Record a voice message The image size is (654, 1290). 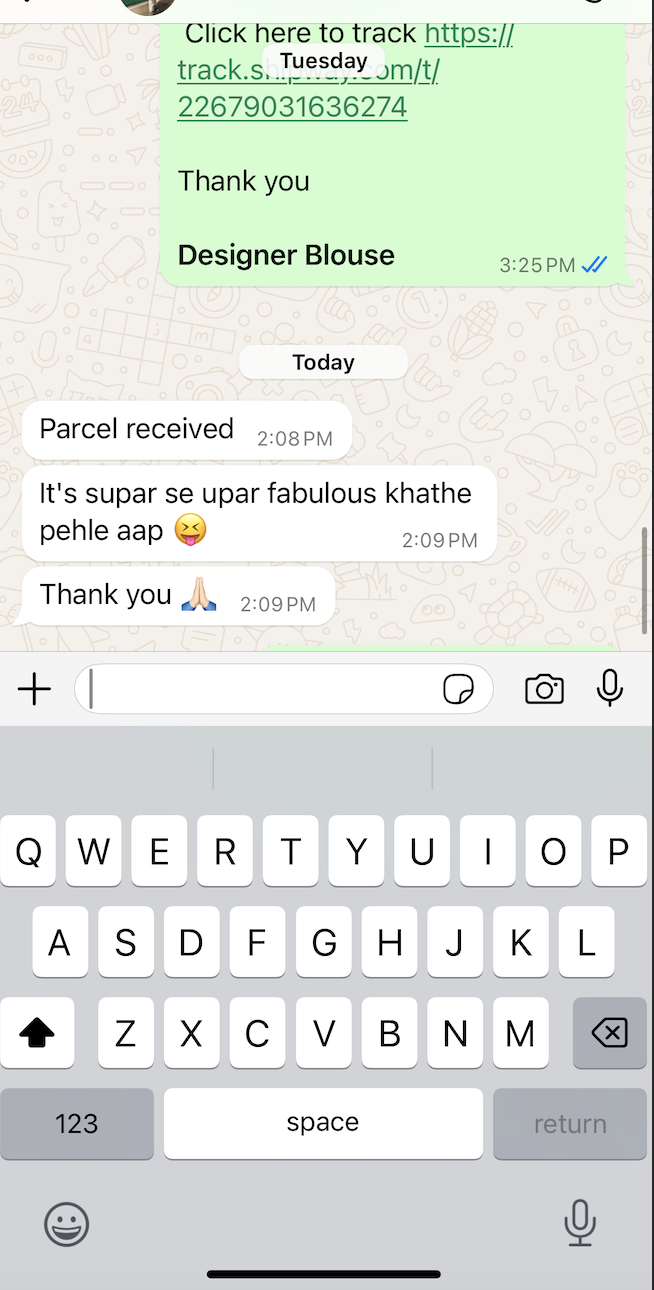point(610,689)
